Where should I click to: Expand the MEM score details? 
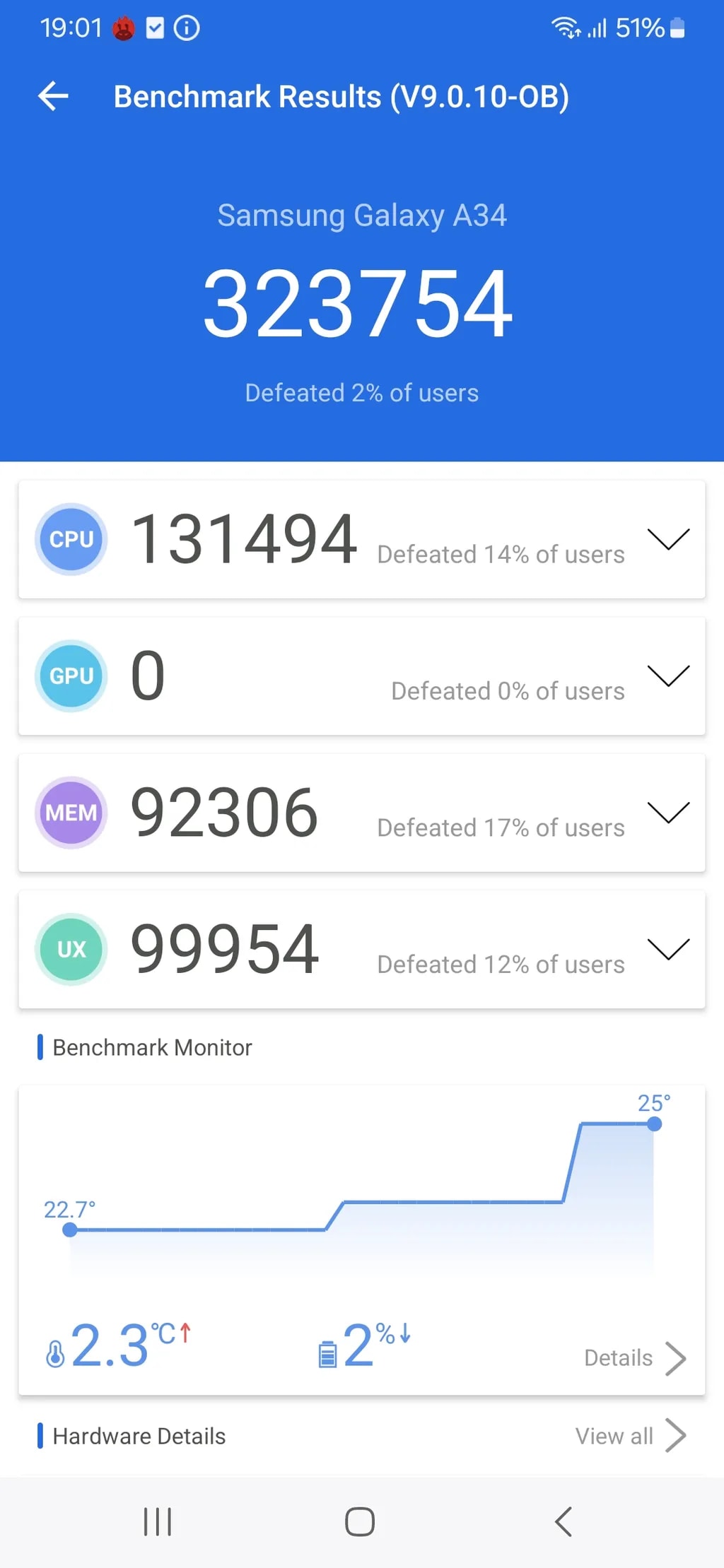coord(667,813)
